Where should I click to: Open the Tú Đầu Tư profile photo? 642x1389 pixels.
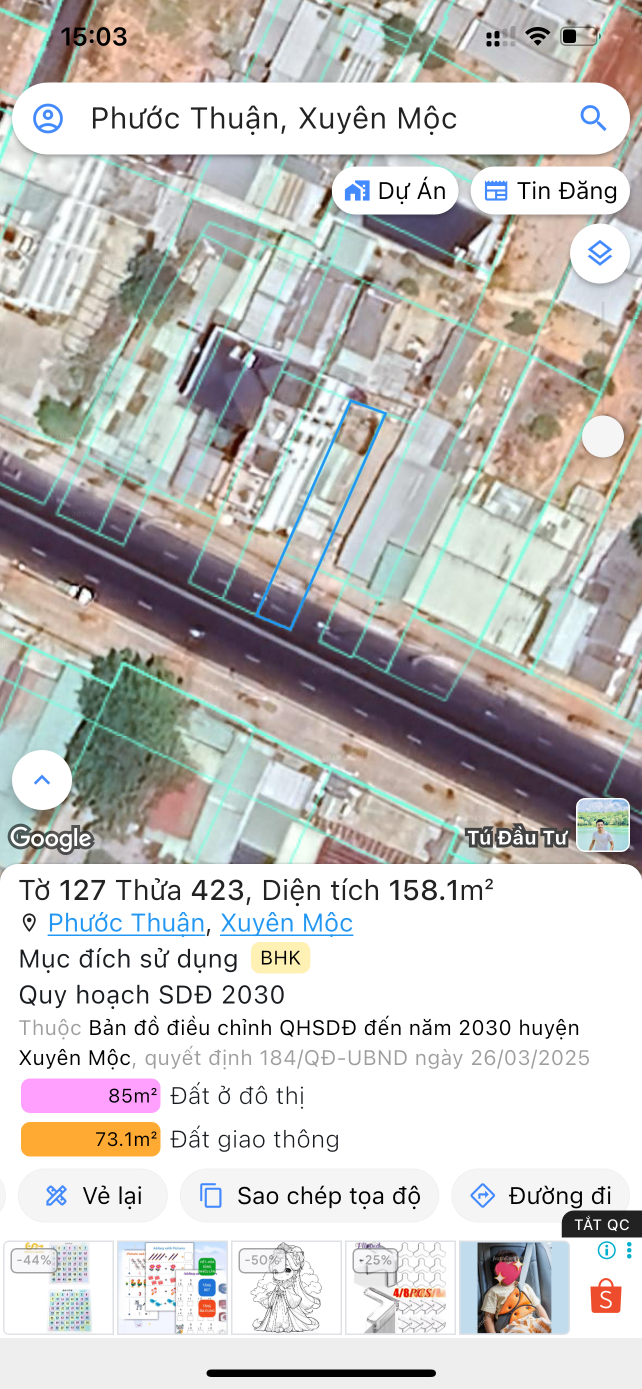603,825
